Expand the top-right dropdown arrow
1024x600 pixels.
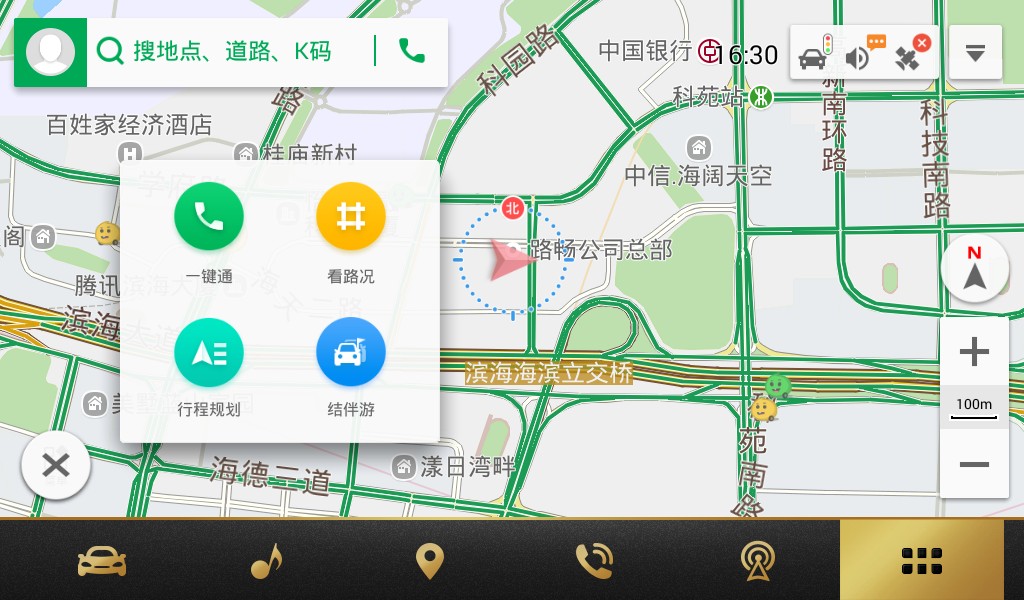(975, 53)
